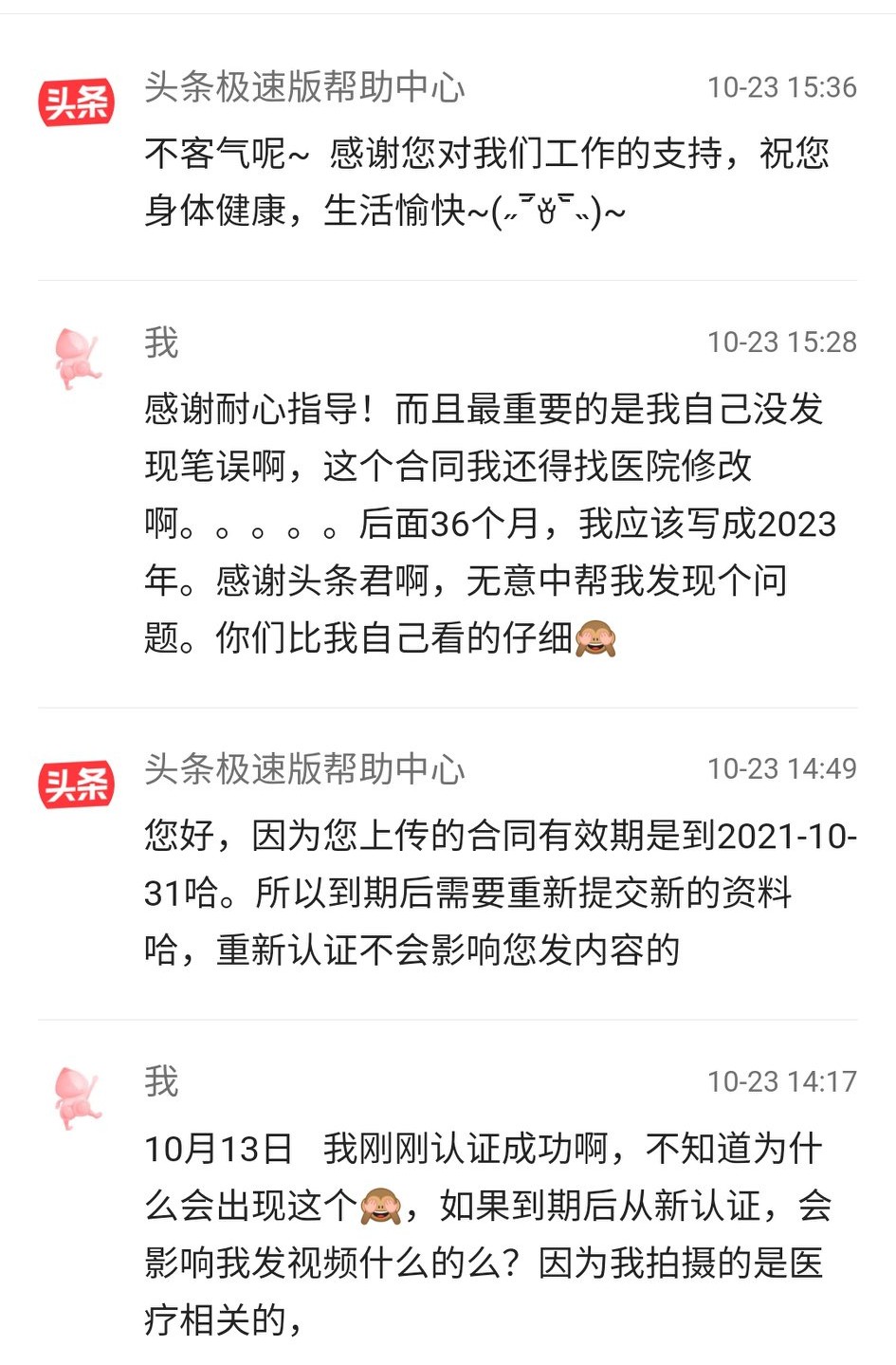Tap the timestamp 10-23 15:28
896x1365 pixels.
pos(785,343)
